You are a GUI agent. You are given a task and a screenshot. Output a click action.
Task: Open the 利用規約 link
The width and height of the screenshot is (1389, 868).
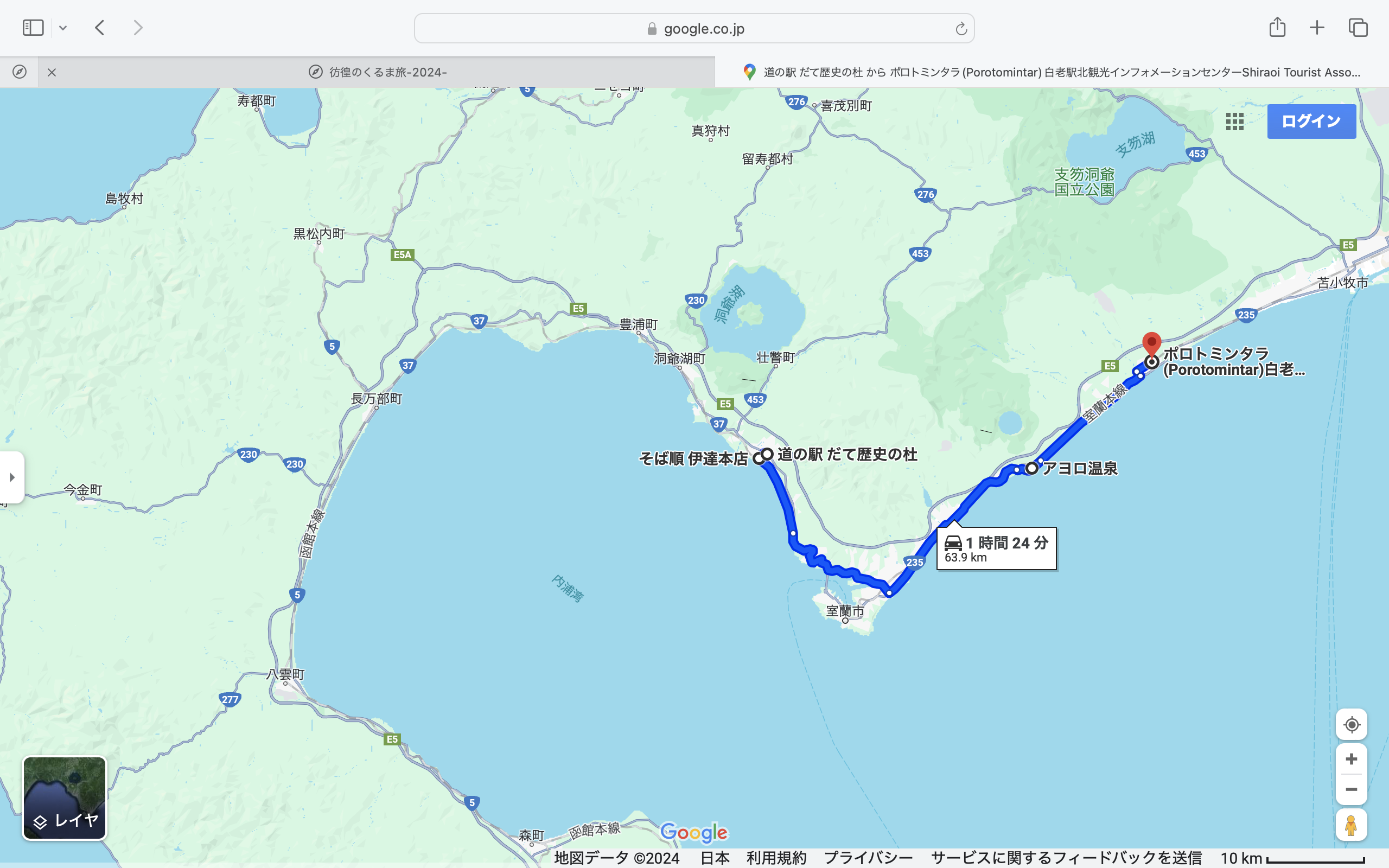pos(776,858)
